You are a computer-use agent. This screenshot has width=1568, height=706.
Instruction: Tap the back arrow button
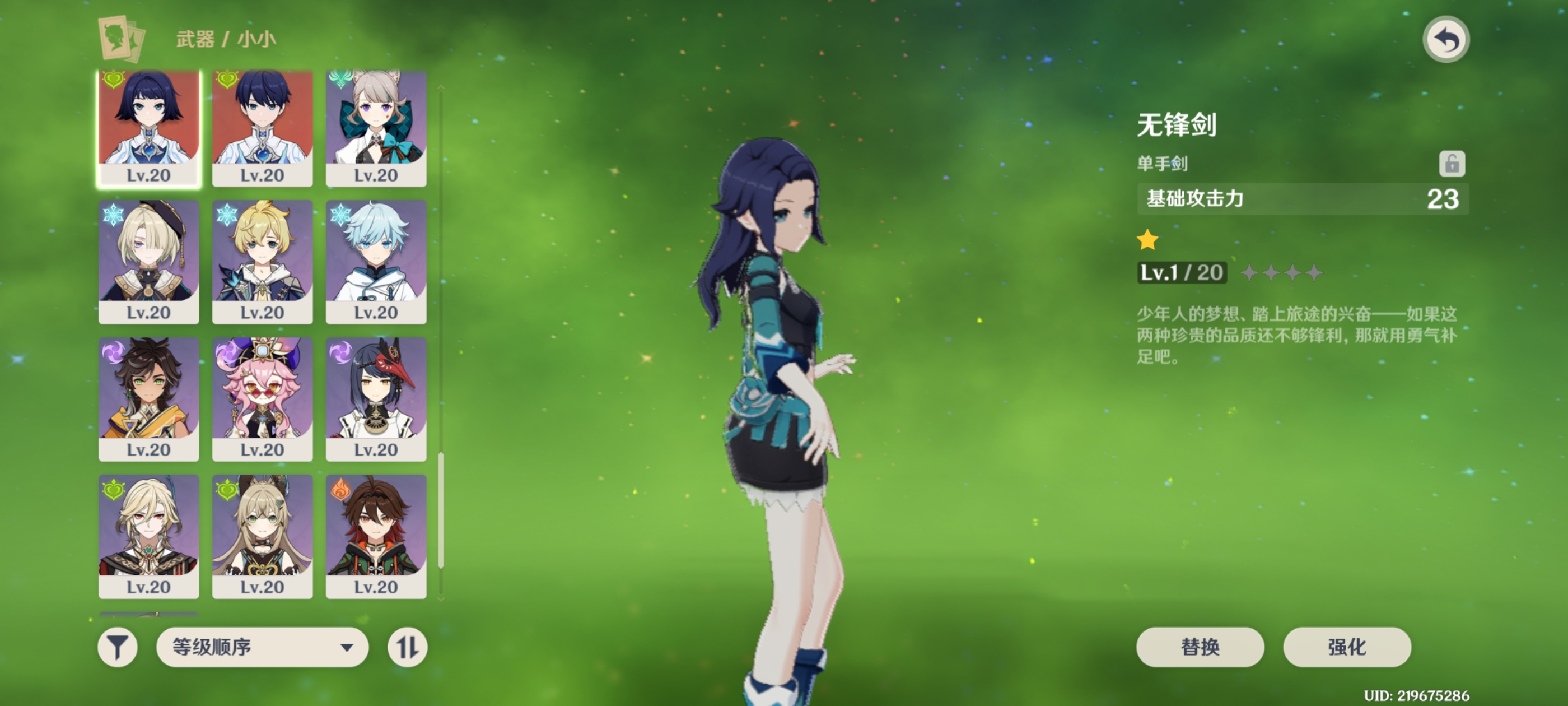[1446, 40]
